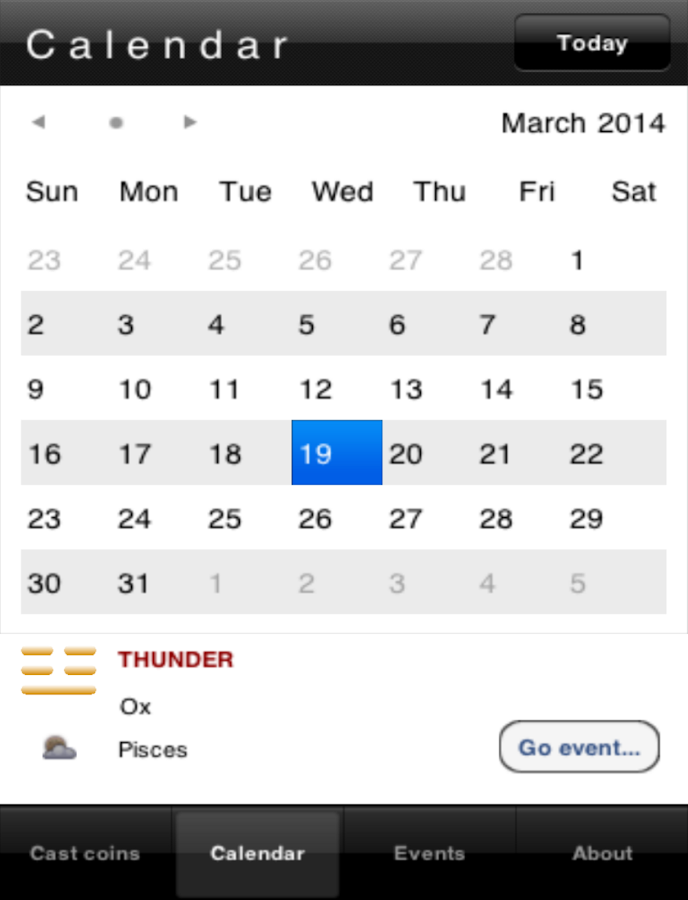The width and height of the screenshot is (688, 900).
Task: Switch to the Events tab
Action: (x=429, y=853)
